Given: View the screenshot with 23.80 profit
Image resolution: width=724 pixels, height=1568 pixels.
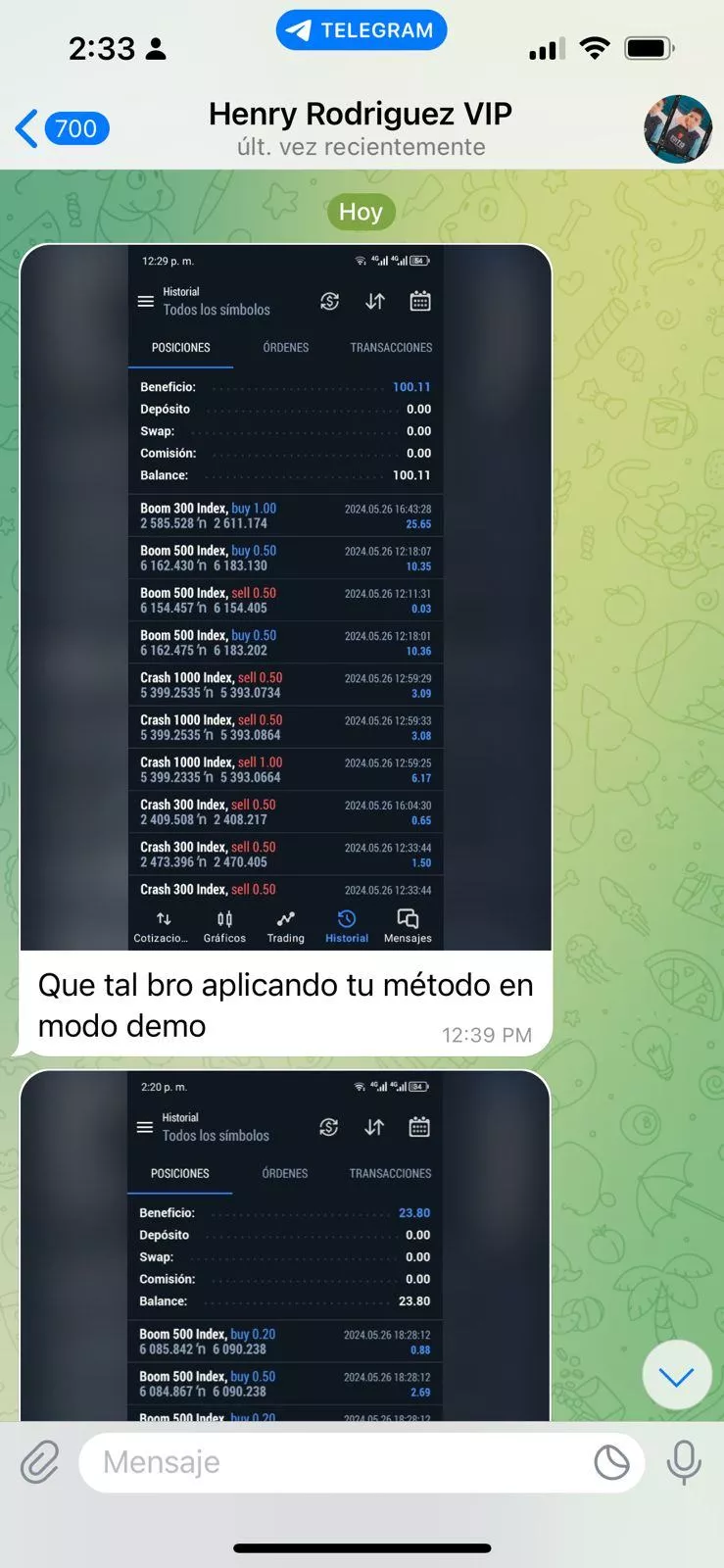Looking at the screenshot, I should (x=285, y=1246).
